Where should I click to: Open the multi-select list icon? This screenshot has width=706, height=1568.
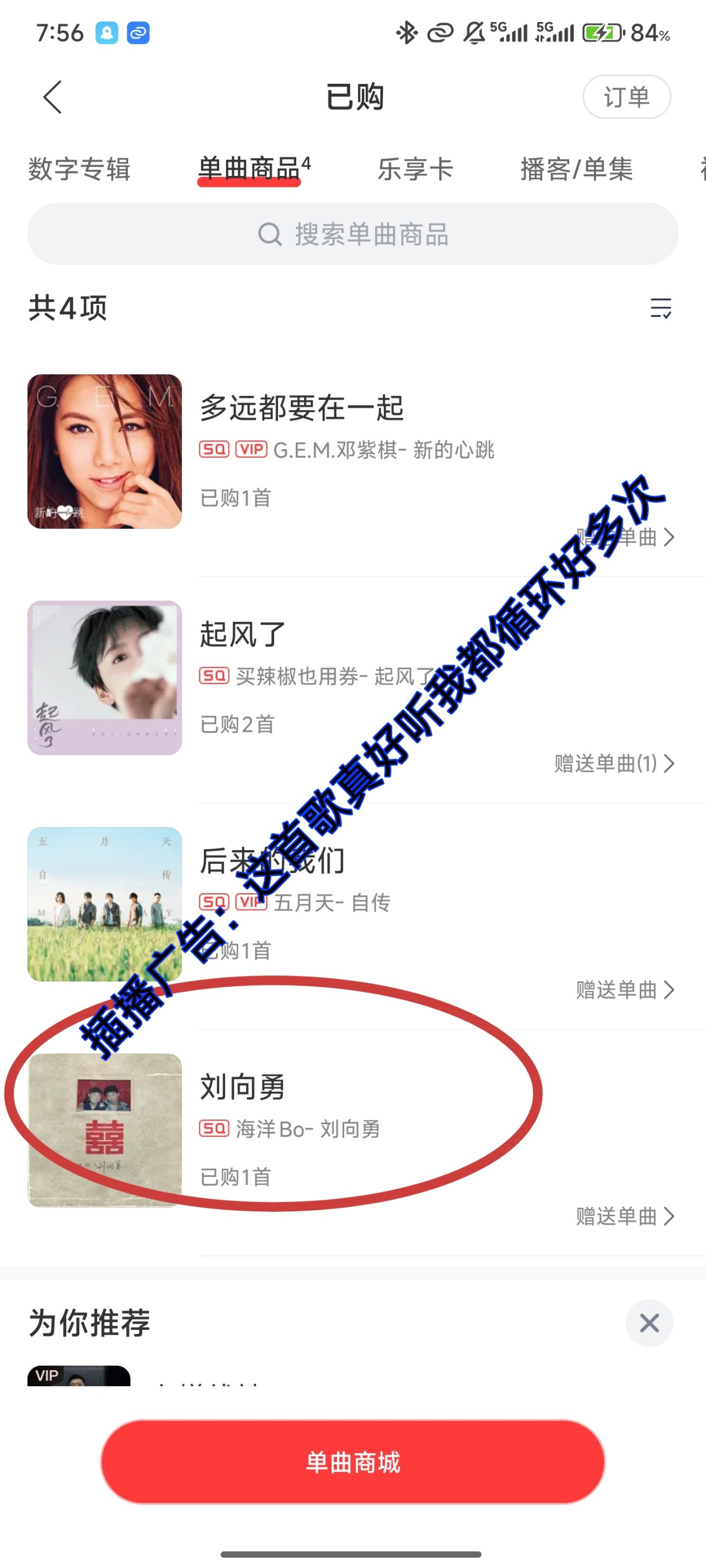(660, 308)
